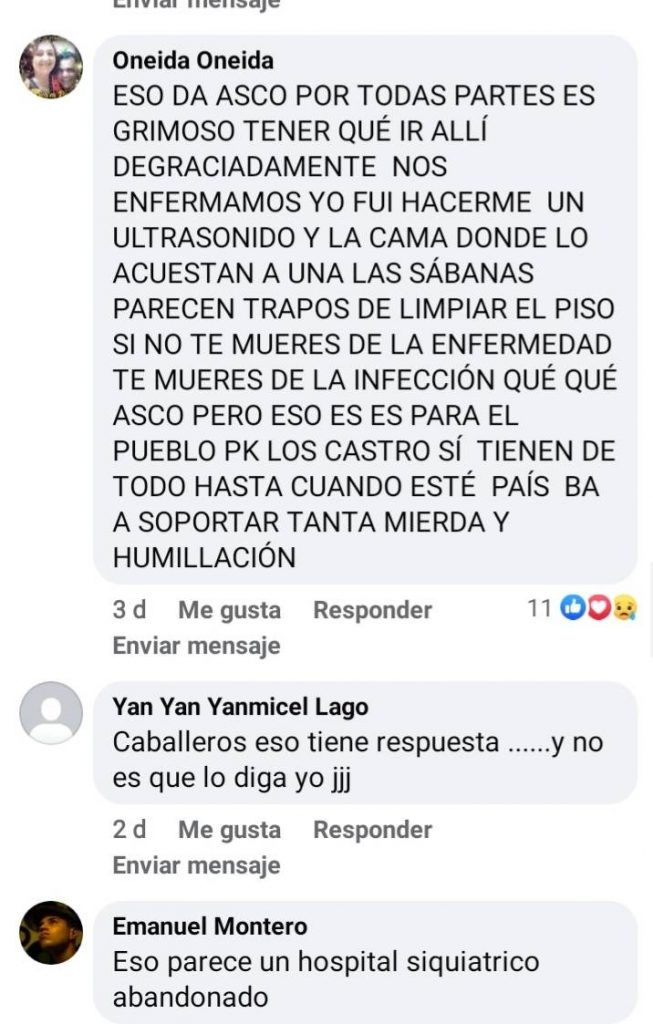Send message to Oneida Oneida

click(196, 646)
